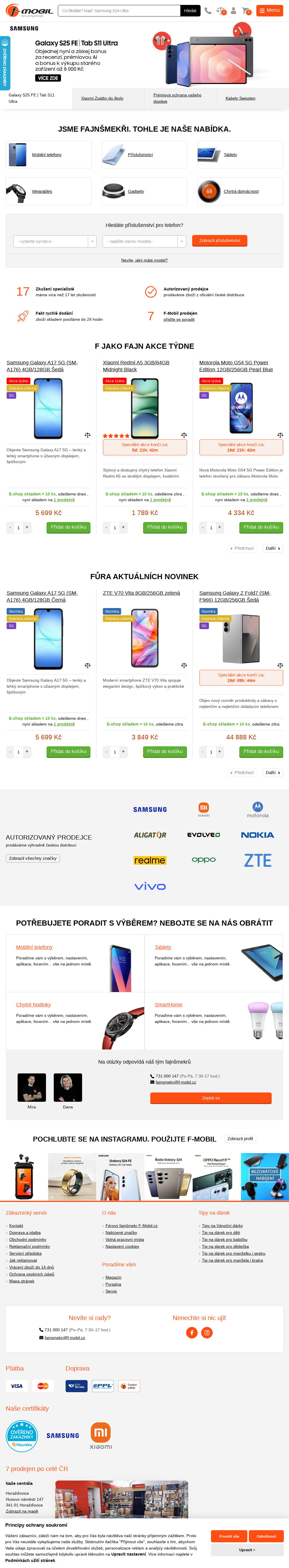289x1568 pixels.
Task: Reject cookies with Odmítnout
Action: (x=266, y=1536)
